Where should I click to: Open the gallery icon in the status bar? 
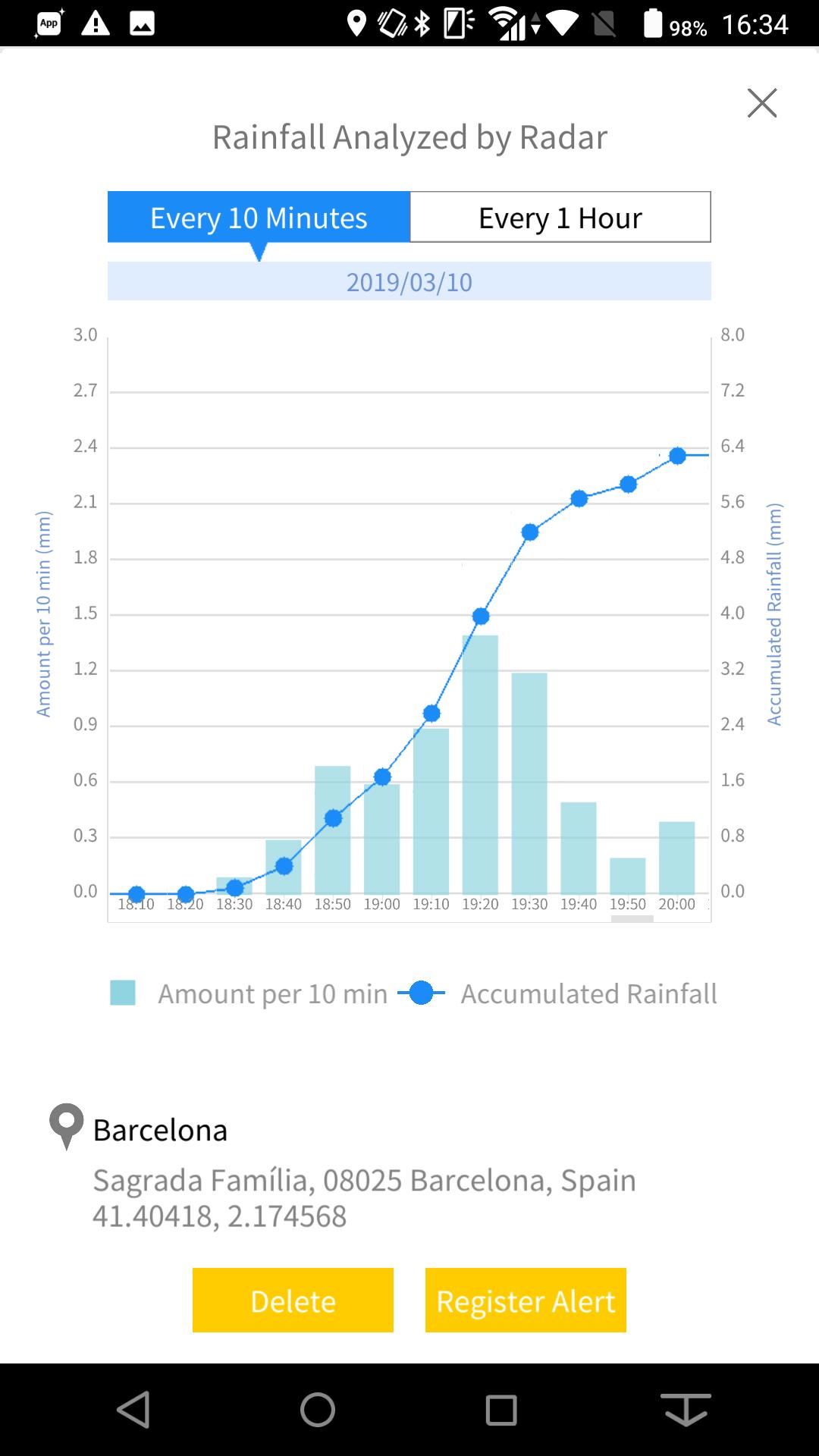pyautogui.click(x=141, y=24)
